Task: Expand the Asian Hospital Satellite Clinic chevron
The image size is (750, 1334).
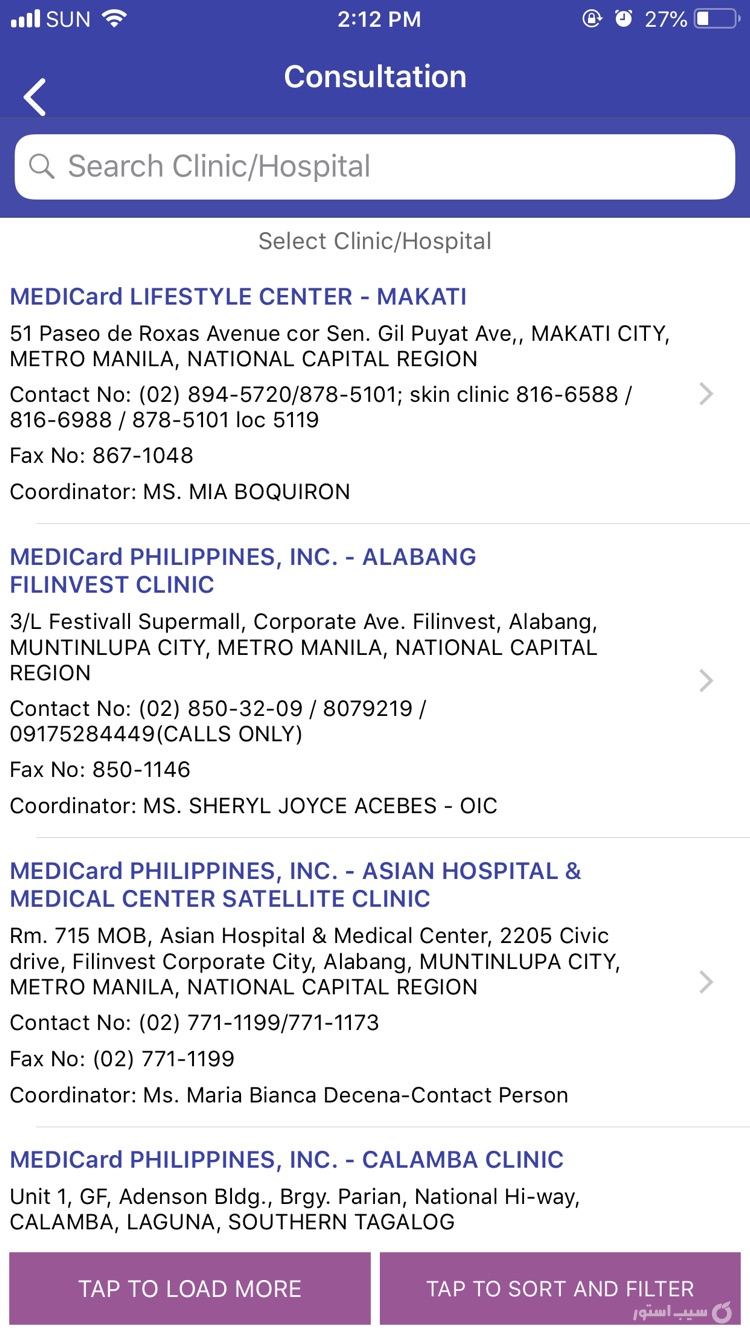Action: [706, 981]
